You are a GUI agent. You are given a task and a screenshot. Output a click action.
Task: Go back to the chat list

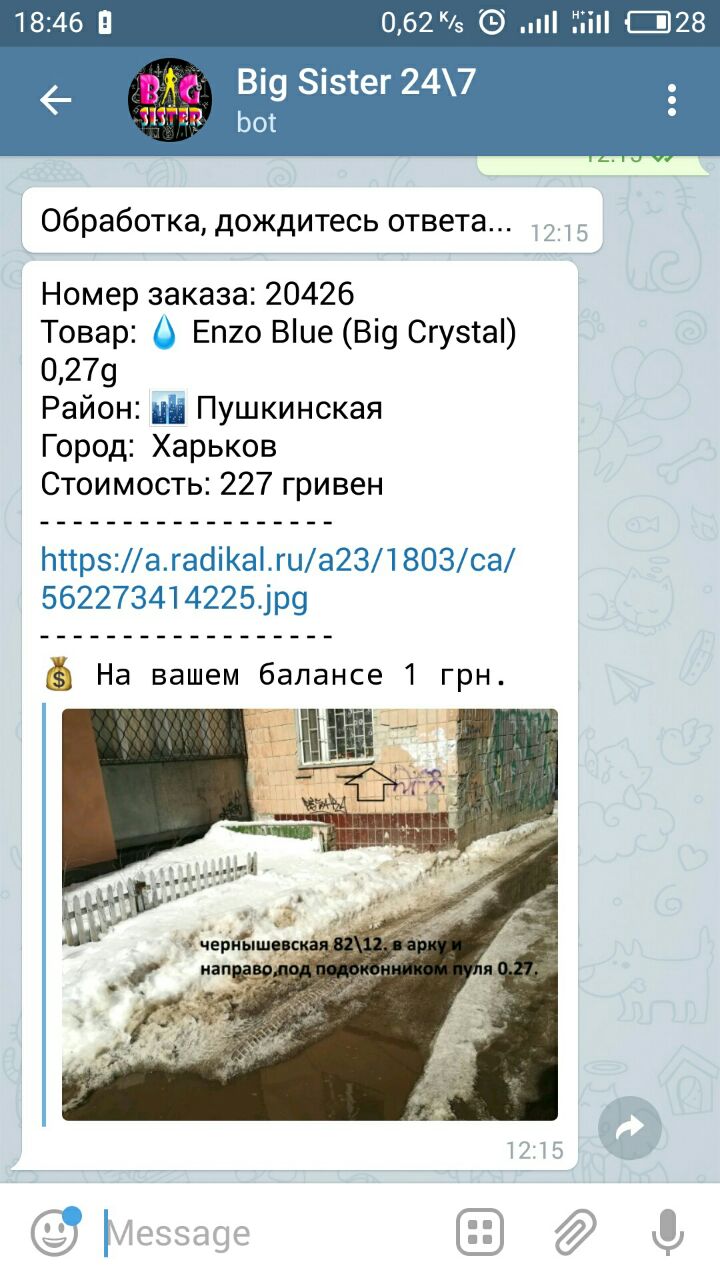56,100
